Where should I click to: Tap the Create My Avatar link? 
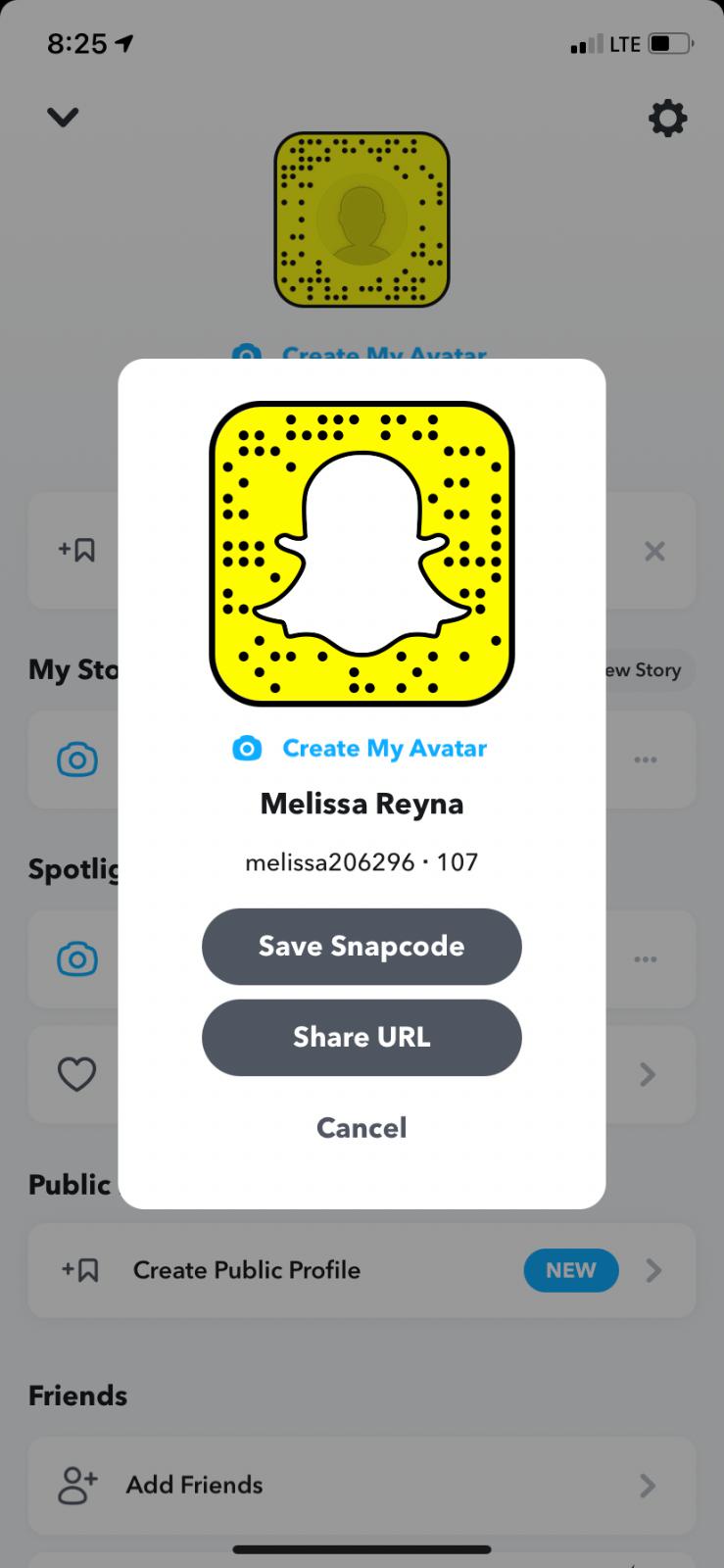[382, 748]
